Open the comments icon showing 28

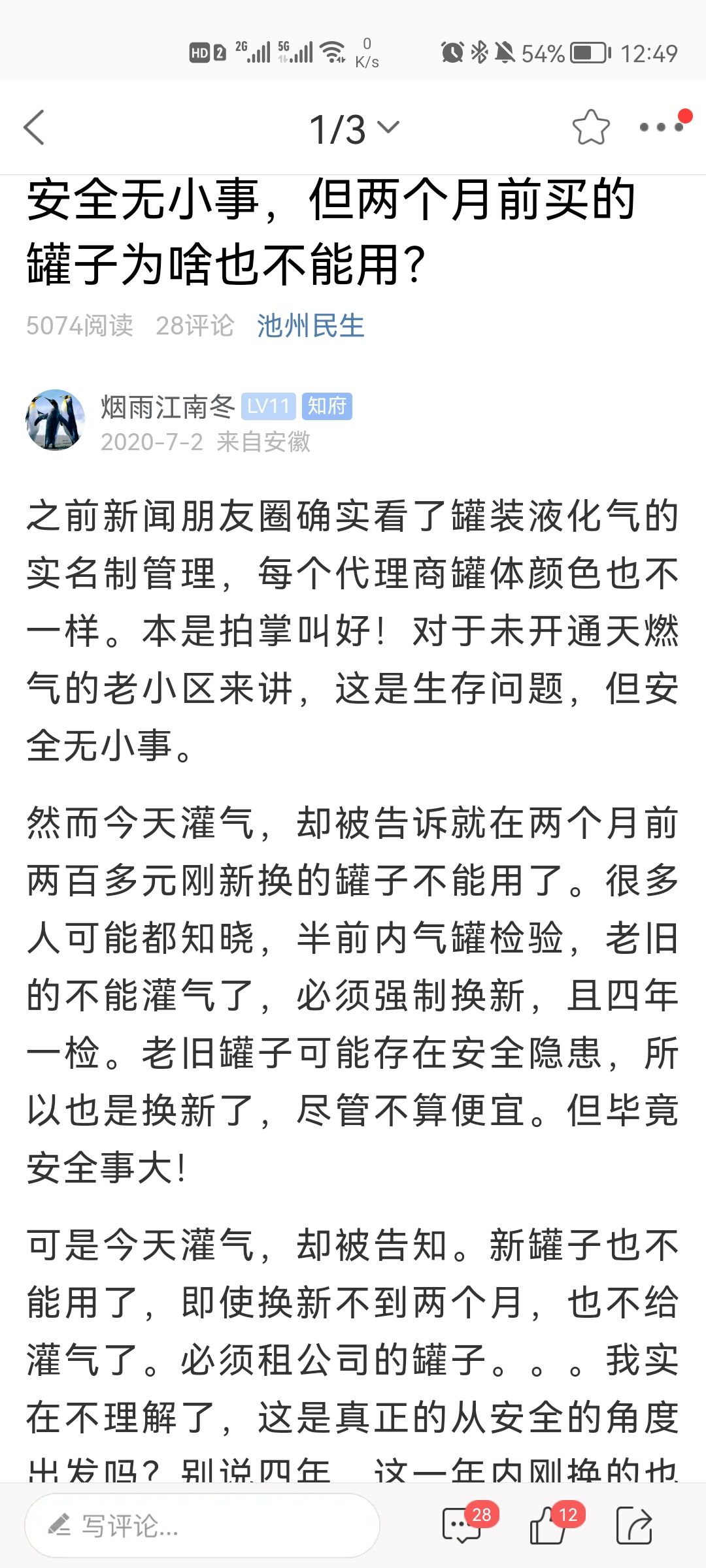coord(462,1526)
